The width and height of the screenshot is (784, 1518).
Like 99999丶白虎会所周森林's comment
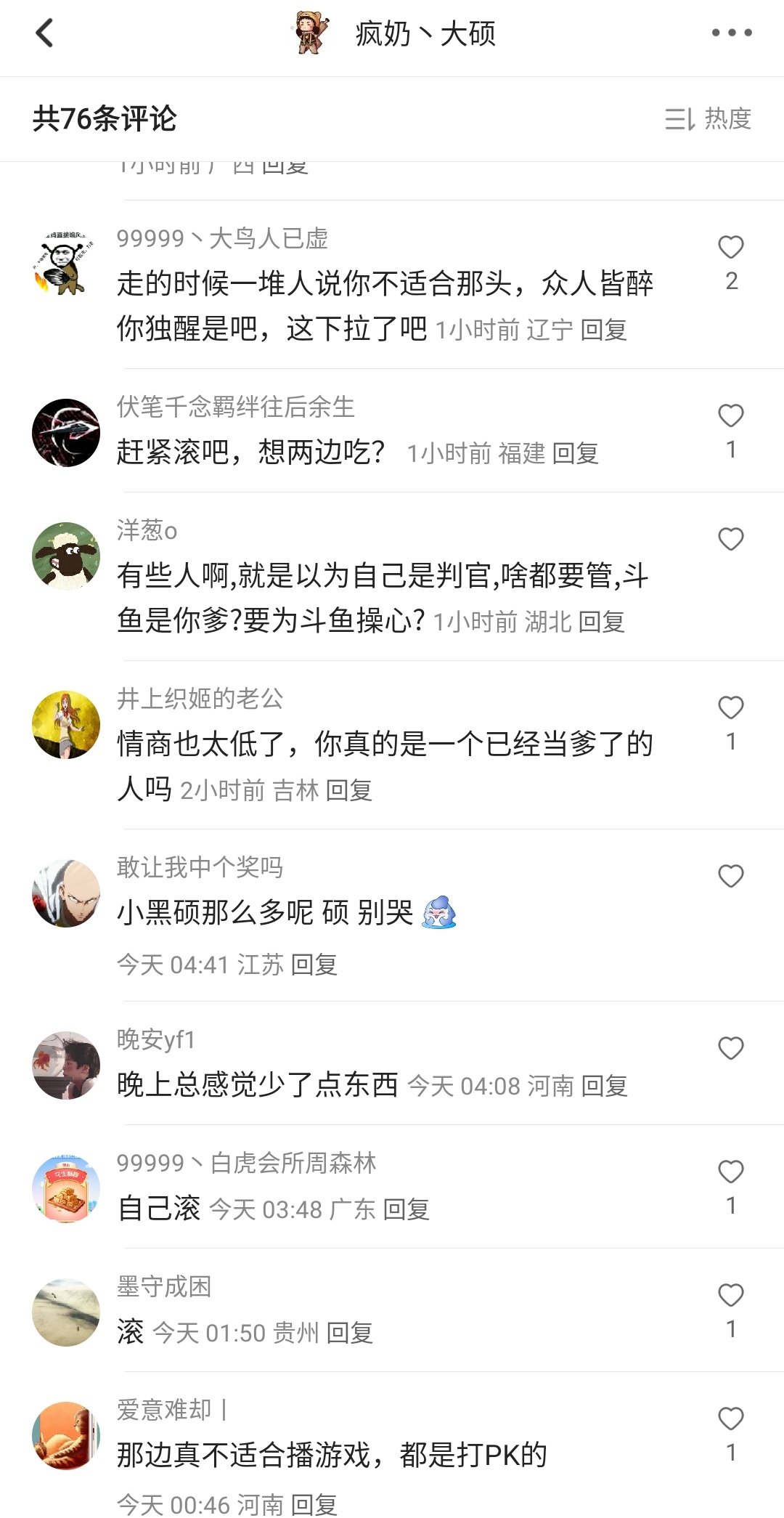pyautogui.click(x=731, y=1172)
